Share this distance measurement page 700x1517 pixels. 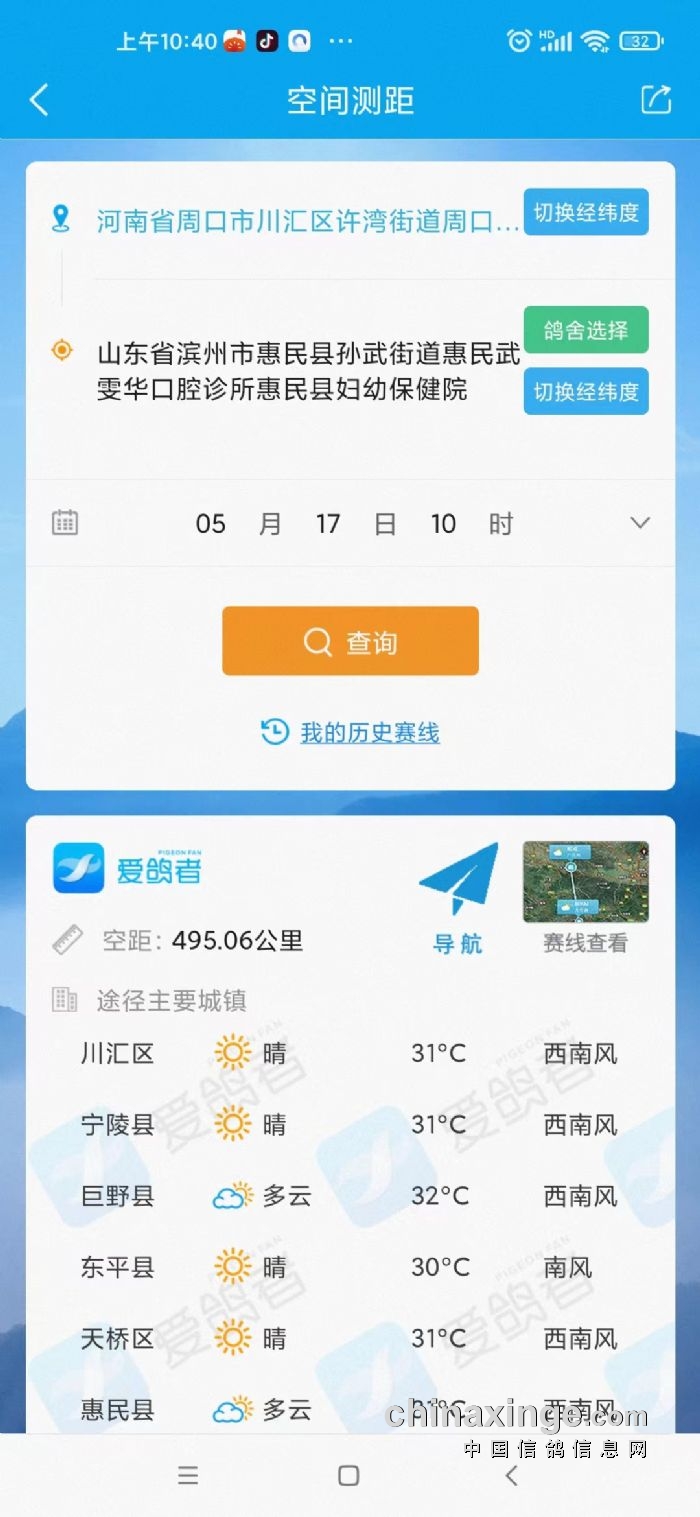[656, 99]
